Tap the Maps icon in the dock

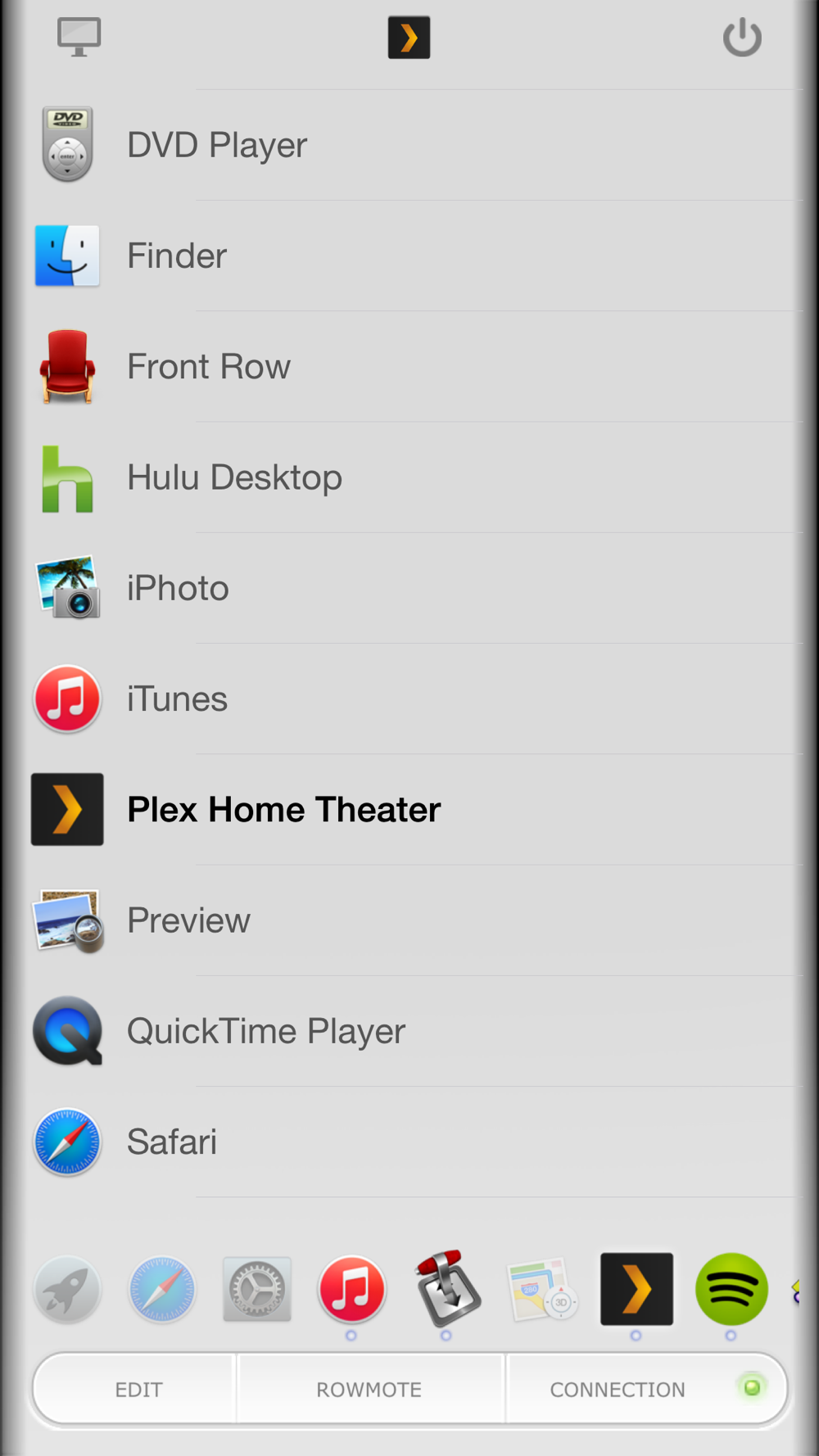(542, 1291)
